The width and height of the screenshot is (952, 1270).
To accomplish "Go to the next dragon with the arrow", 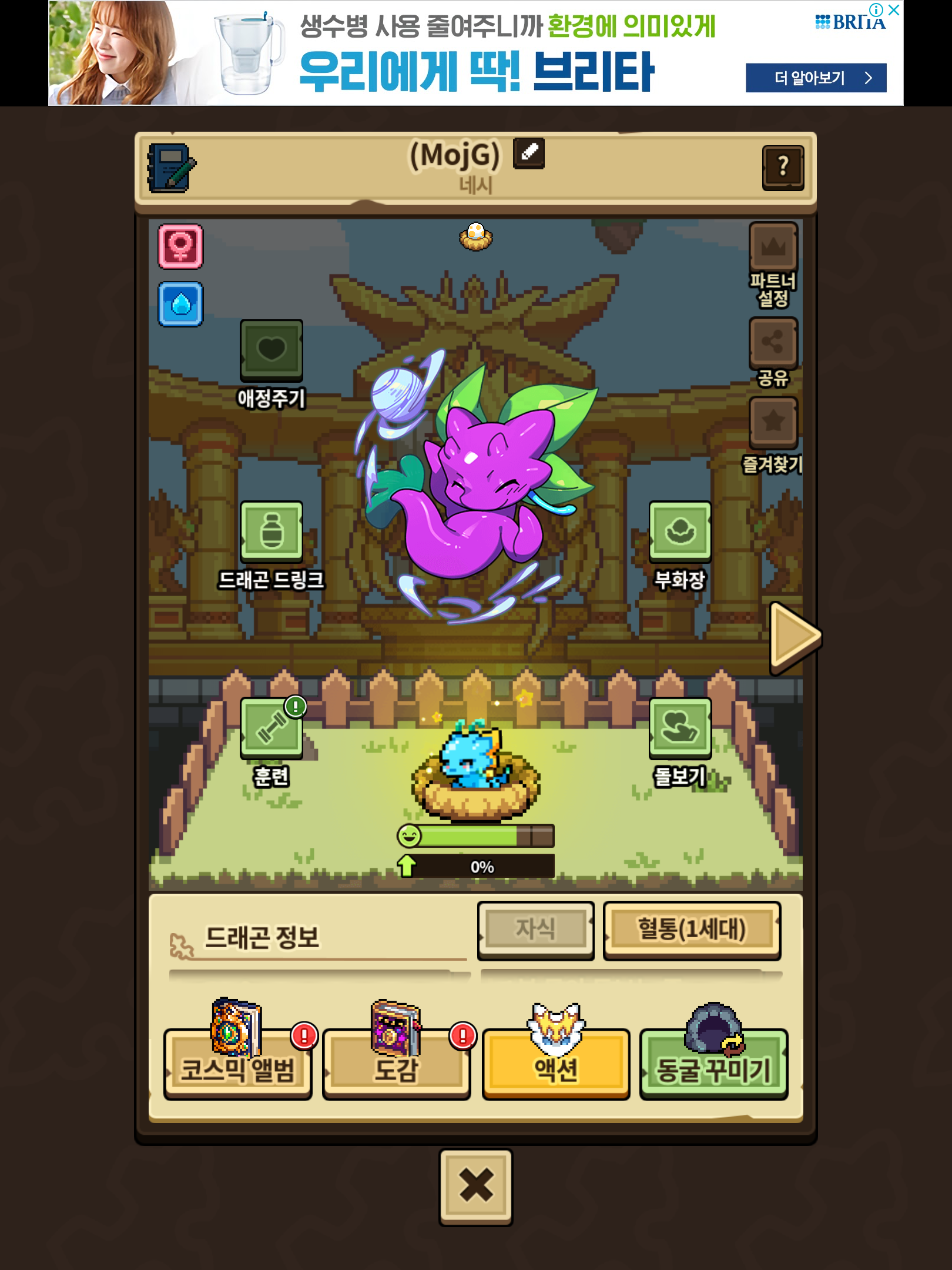I will click(794, 638).
